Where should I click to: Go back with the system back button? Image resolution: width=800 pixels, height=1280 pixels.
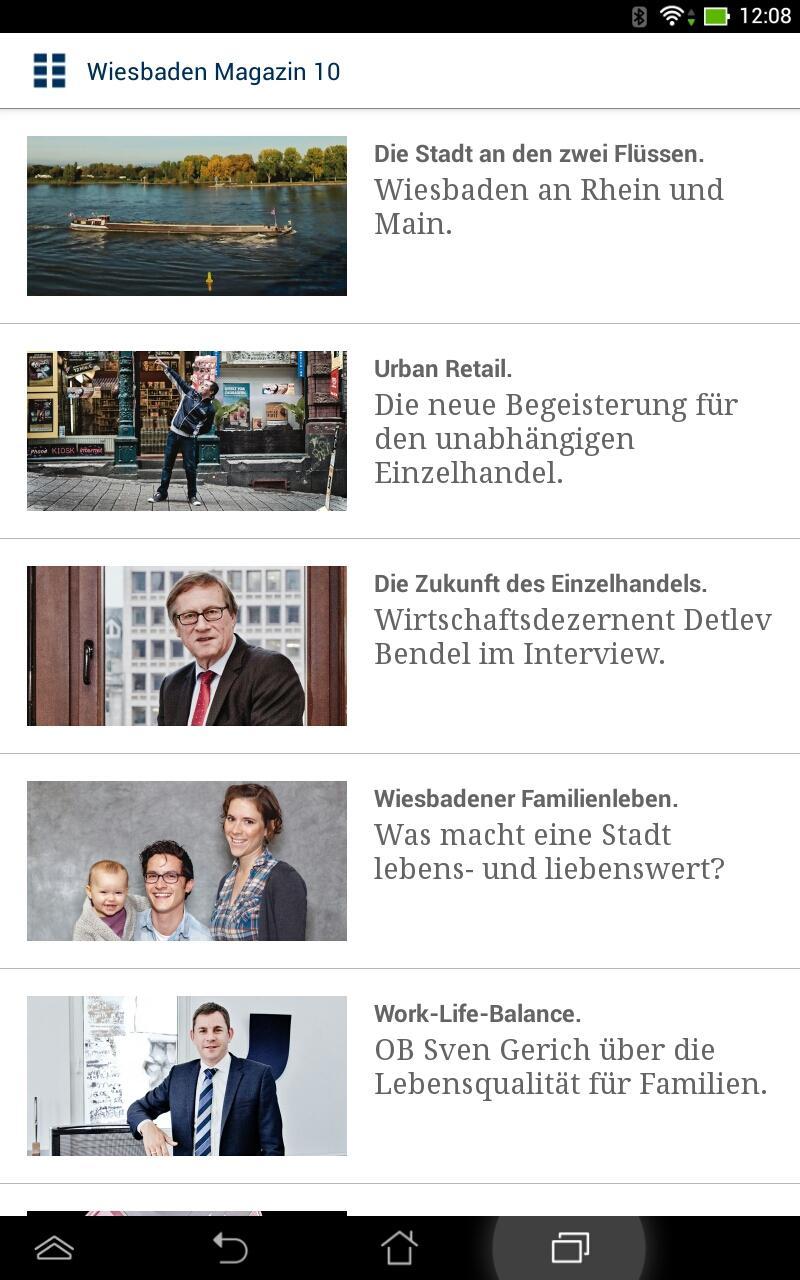(230, 1247)
